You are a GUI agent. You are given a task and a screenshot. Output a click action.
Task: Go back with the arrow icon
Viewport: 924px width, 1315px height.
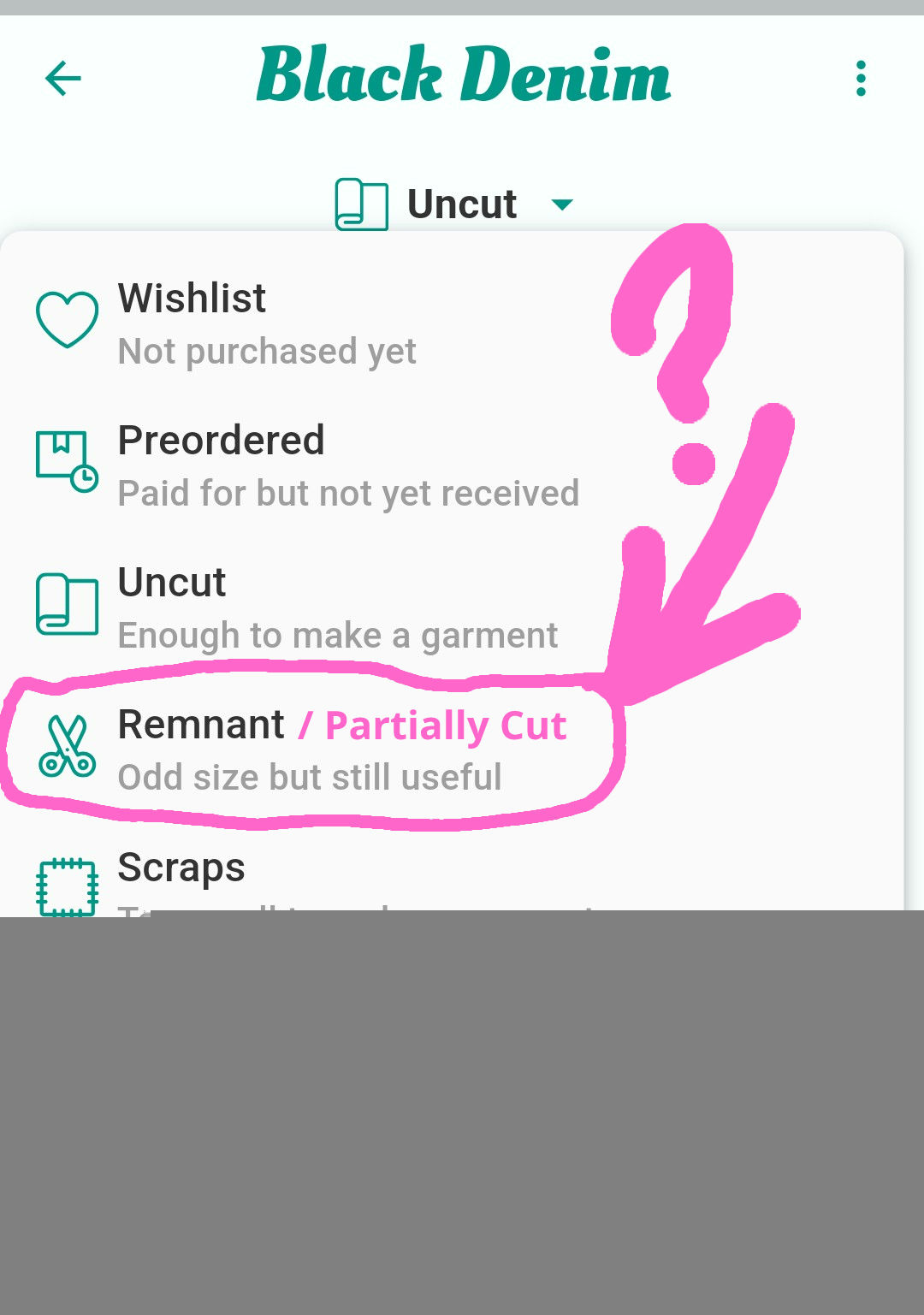click(x=62, y=79)
